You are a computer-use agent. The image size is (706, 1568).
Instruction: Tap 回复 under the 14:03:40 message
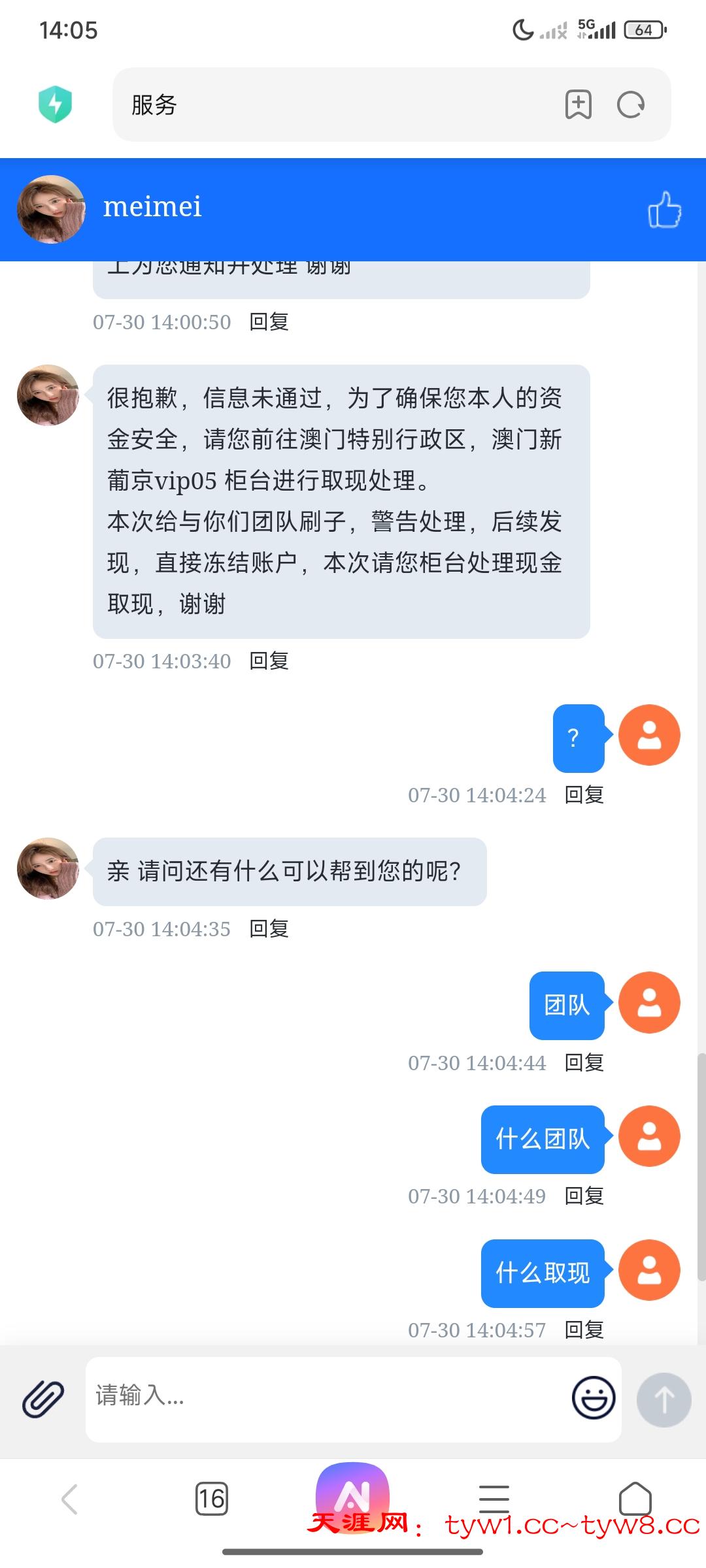click(x=269, y=661)
